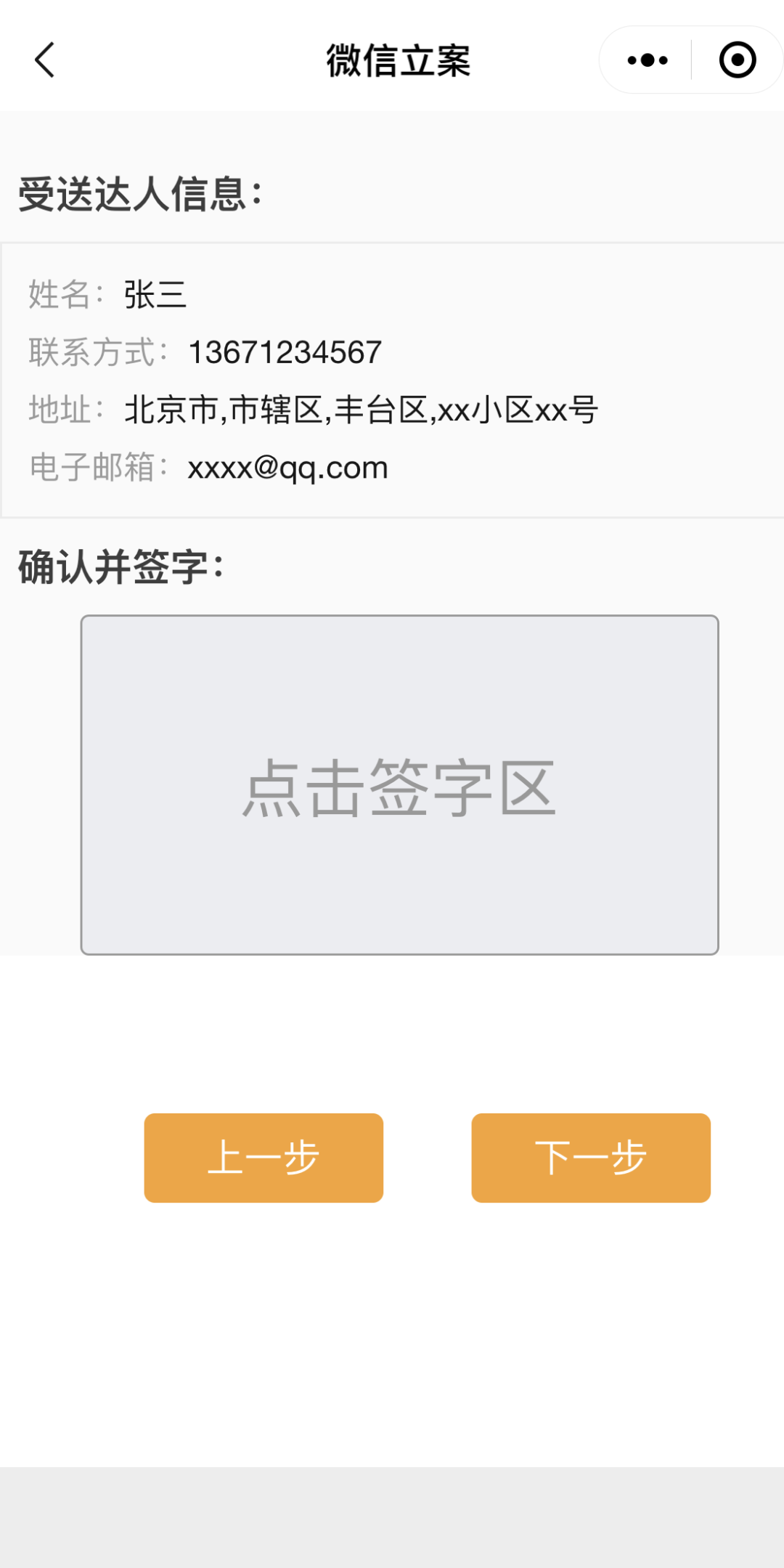This screenshot has height=1568, width=784.
Task: Proceed with the 下一步 button
Action: point(591,1158)
